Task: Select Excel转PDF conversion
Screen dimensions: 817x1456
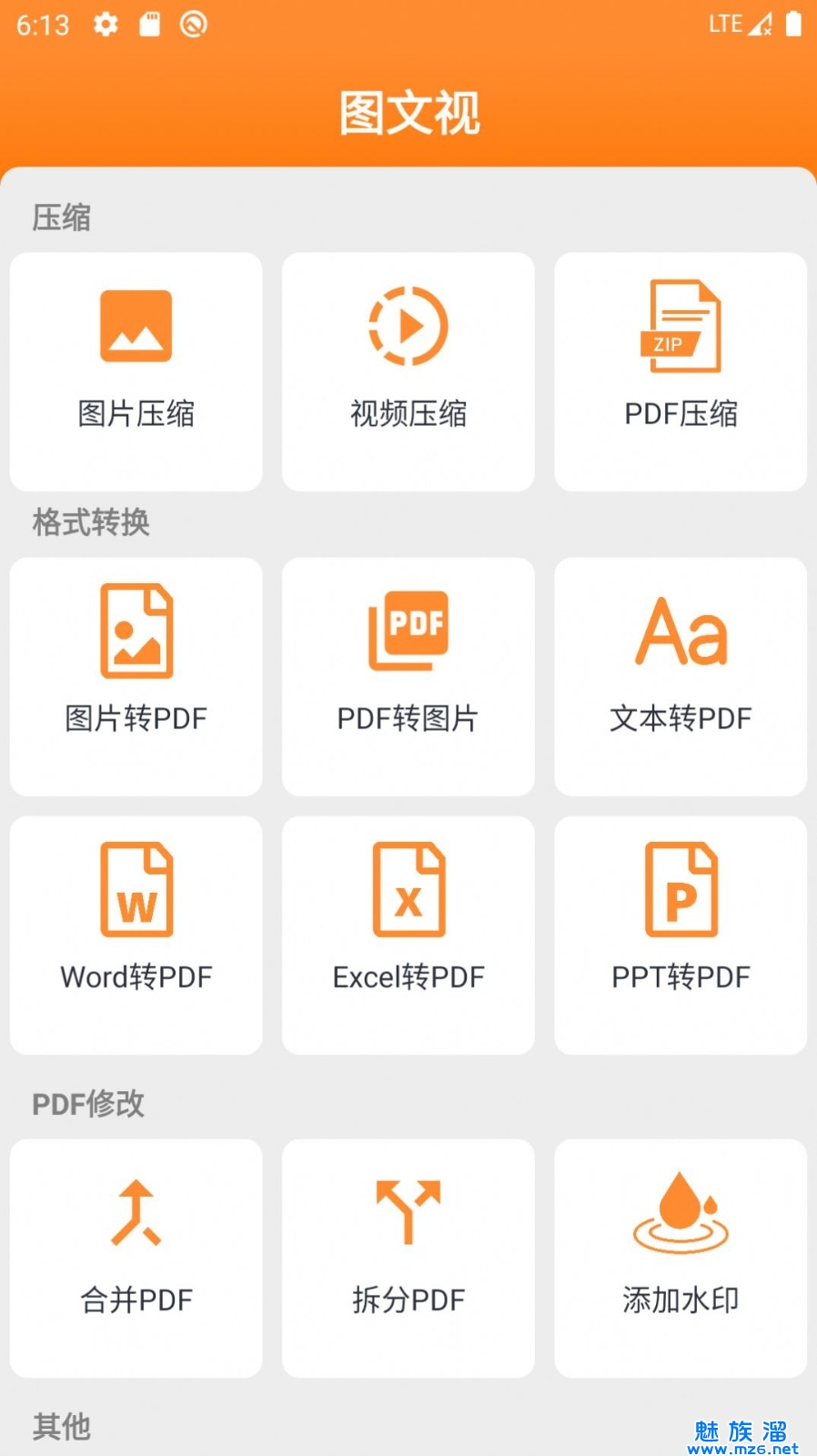Action: 408,935
